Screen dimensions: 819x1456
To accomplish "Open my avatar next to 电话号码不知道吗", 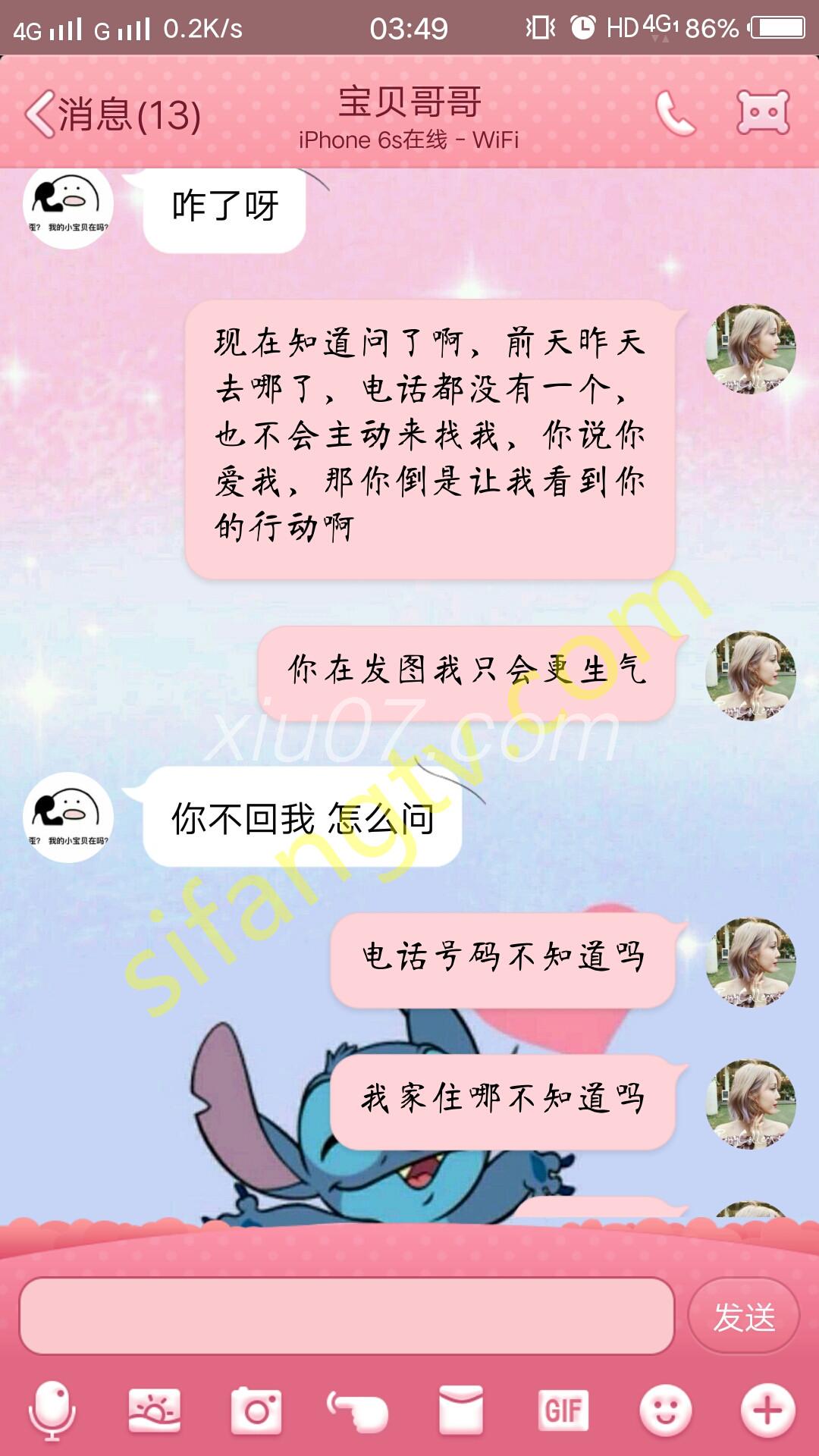I will point(751,963).
